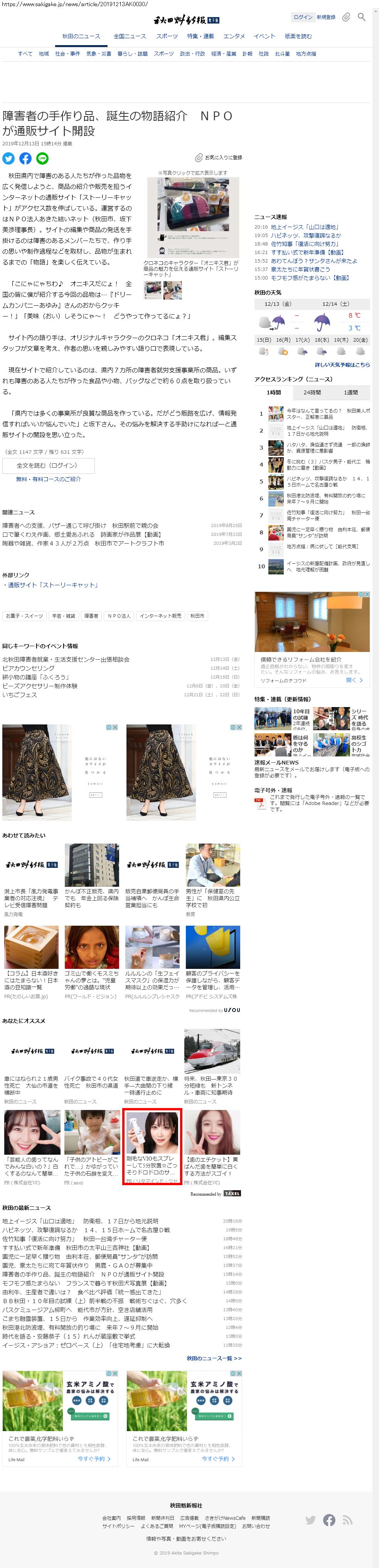Image resolution: width=379 pixels, height=1568 pixels.
Task: Open 詳しい天気予報はこちら weather forecast link
Action: click(342, 365)
